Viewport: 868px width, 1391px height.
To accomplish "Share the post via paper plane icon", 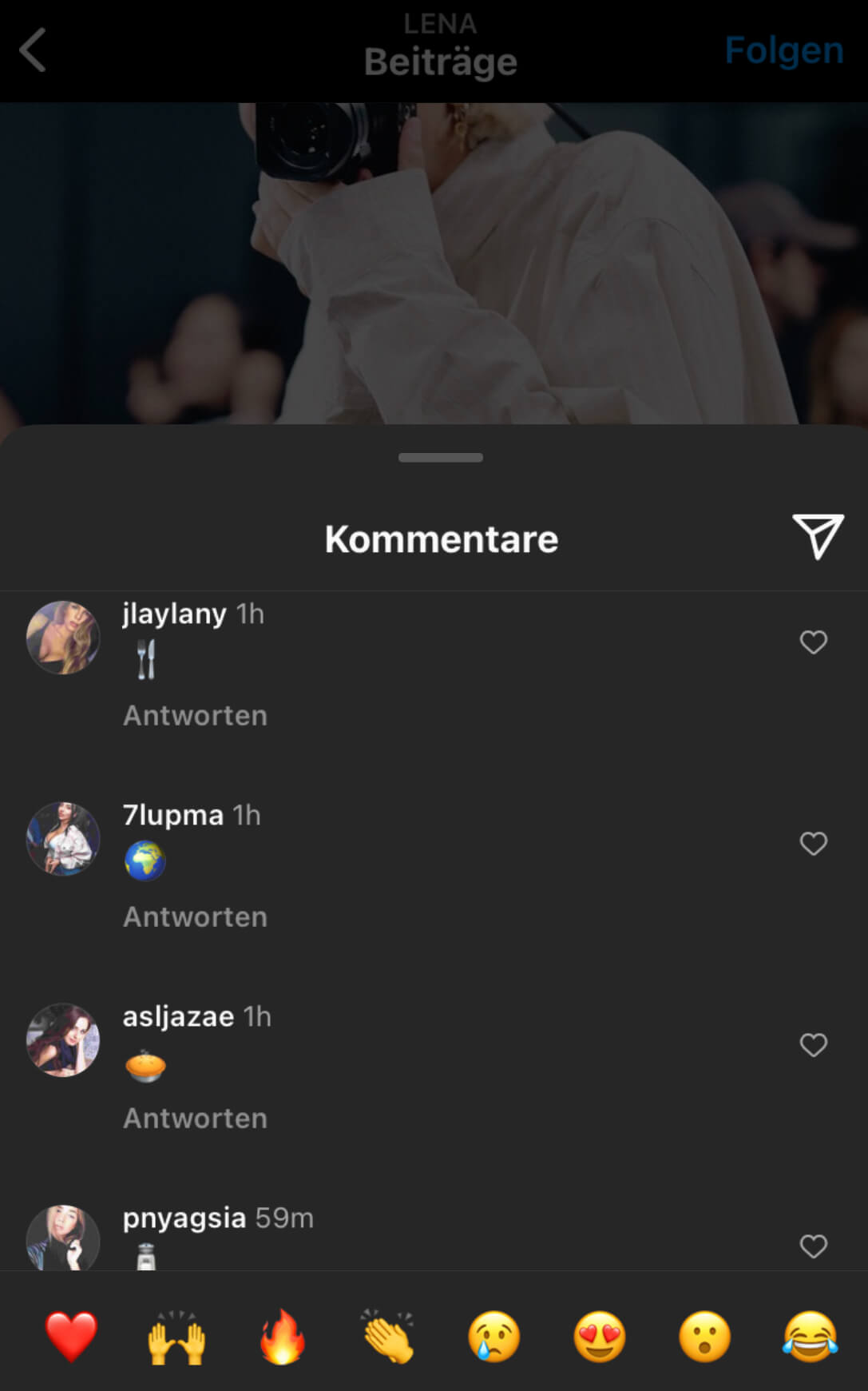I will [x=818, y=536].
